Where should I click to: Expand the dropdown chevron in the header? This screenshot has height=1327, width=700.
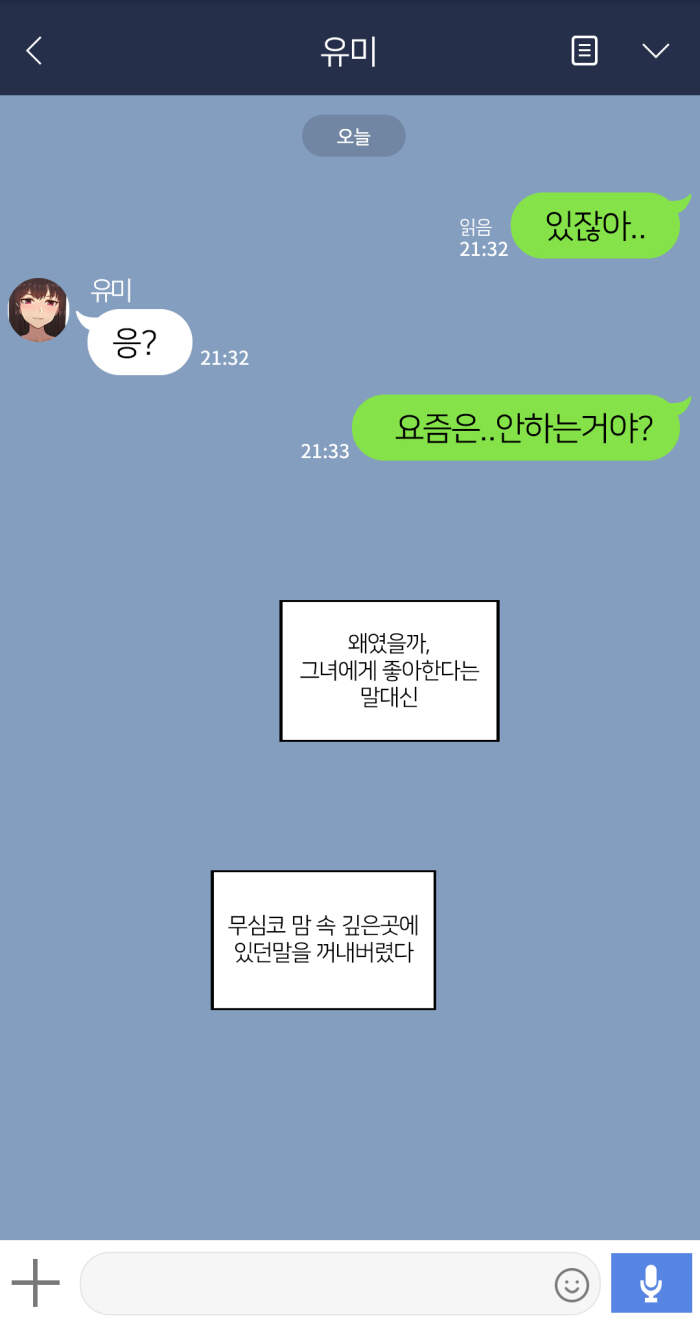(x=655, y=51)
